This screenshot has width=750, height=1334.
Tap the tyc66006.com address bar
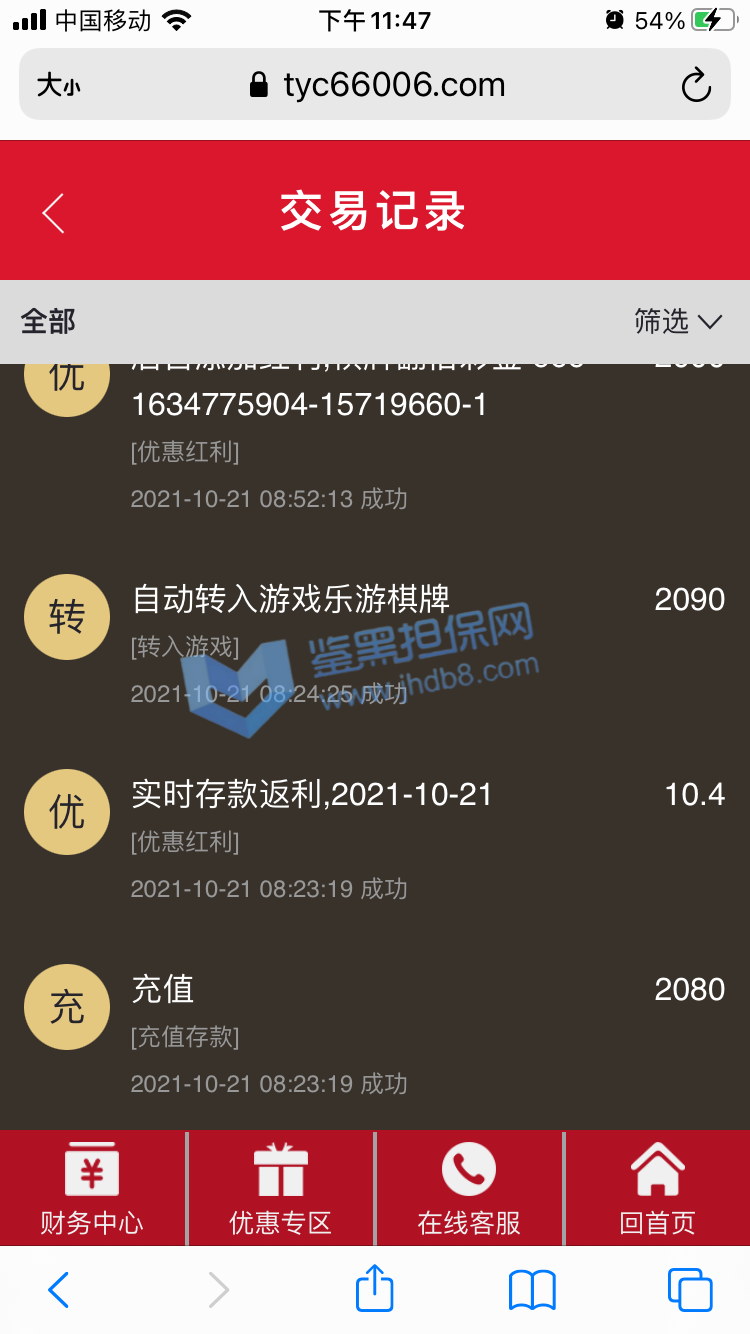[x=378, y=86]
